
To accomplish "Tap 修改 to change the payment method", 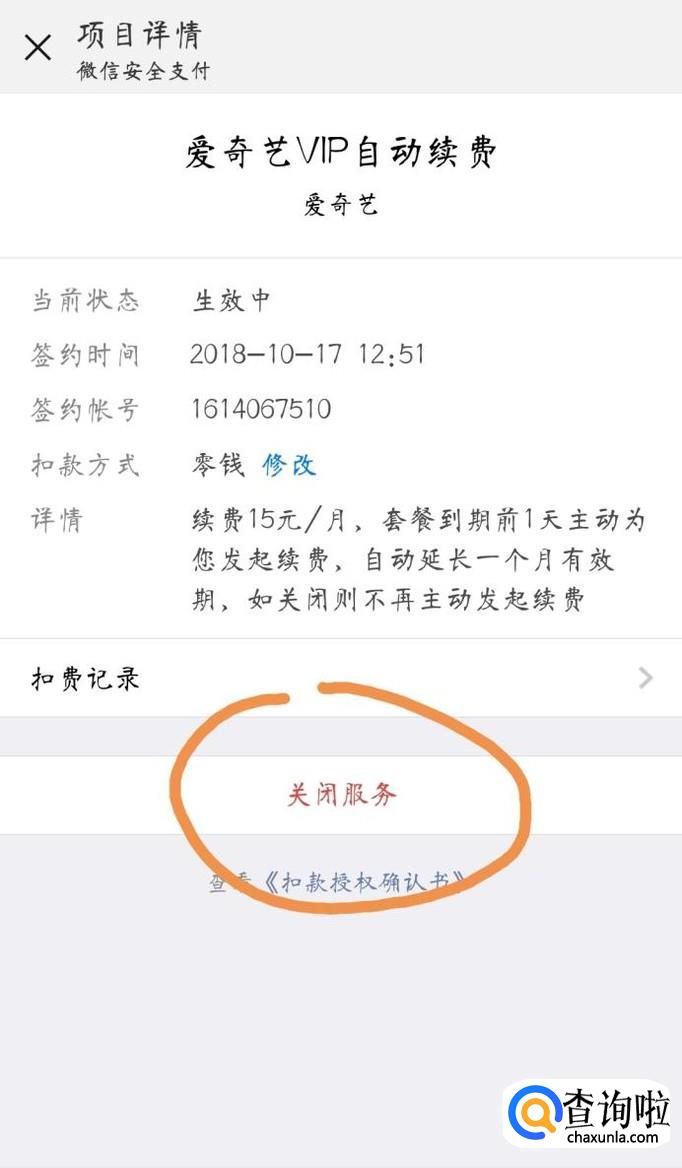I will [289, 464].
